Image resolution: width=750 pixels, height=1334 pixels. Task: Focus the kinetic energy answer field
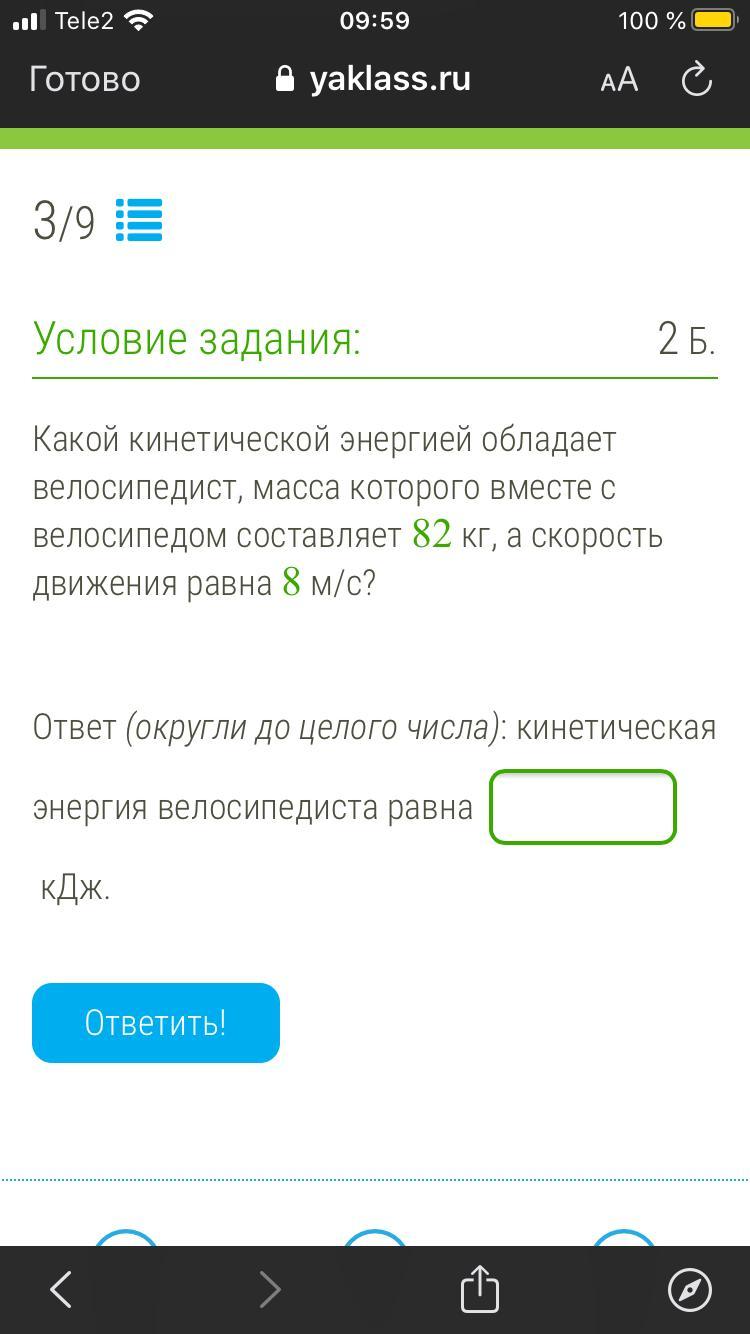pos(583,807)
